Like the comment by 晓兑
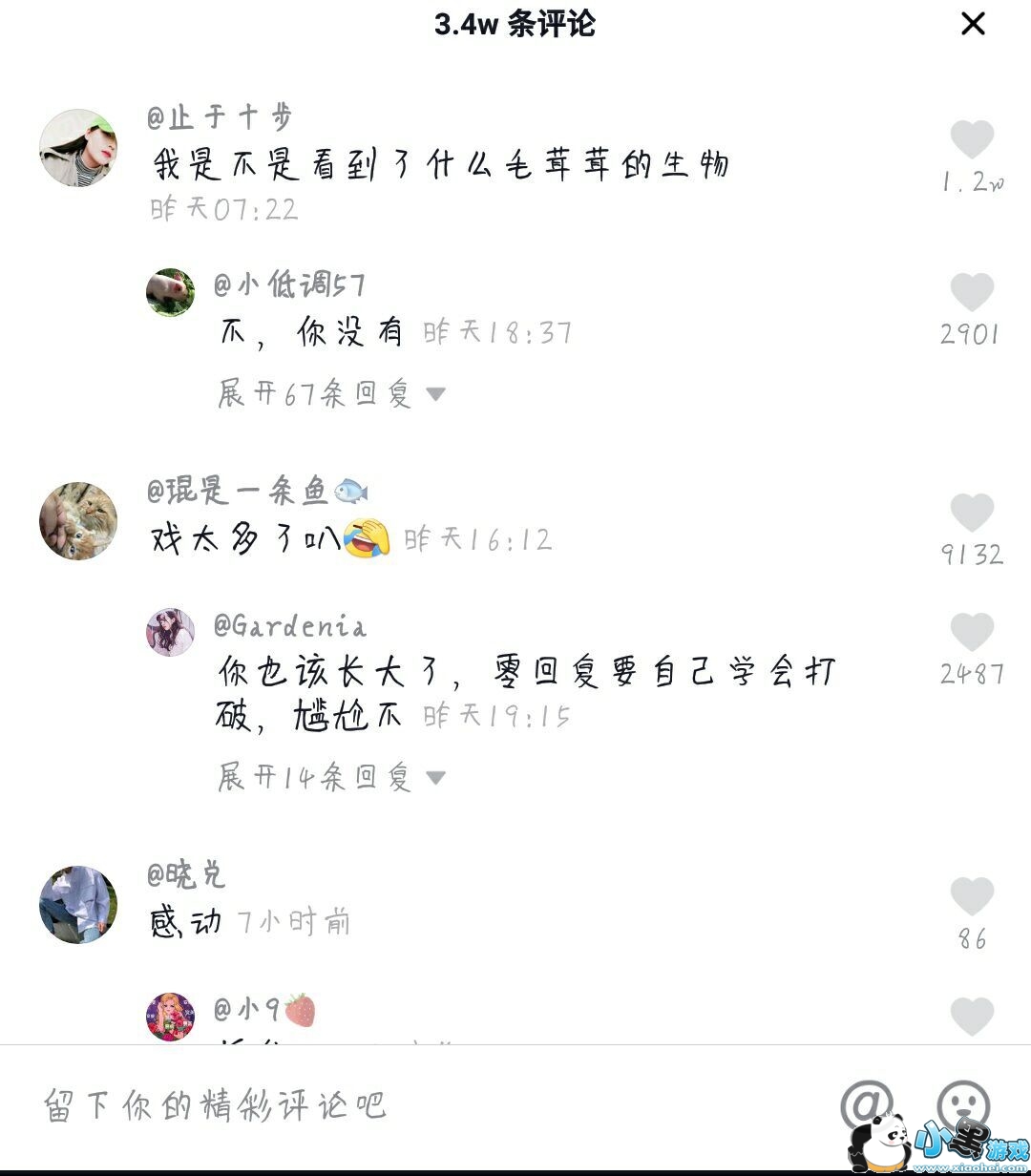1031x1176 pixels. pos(972,897)
